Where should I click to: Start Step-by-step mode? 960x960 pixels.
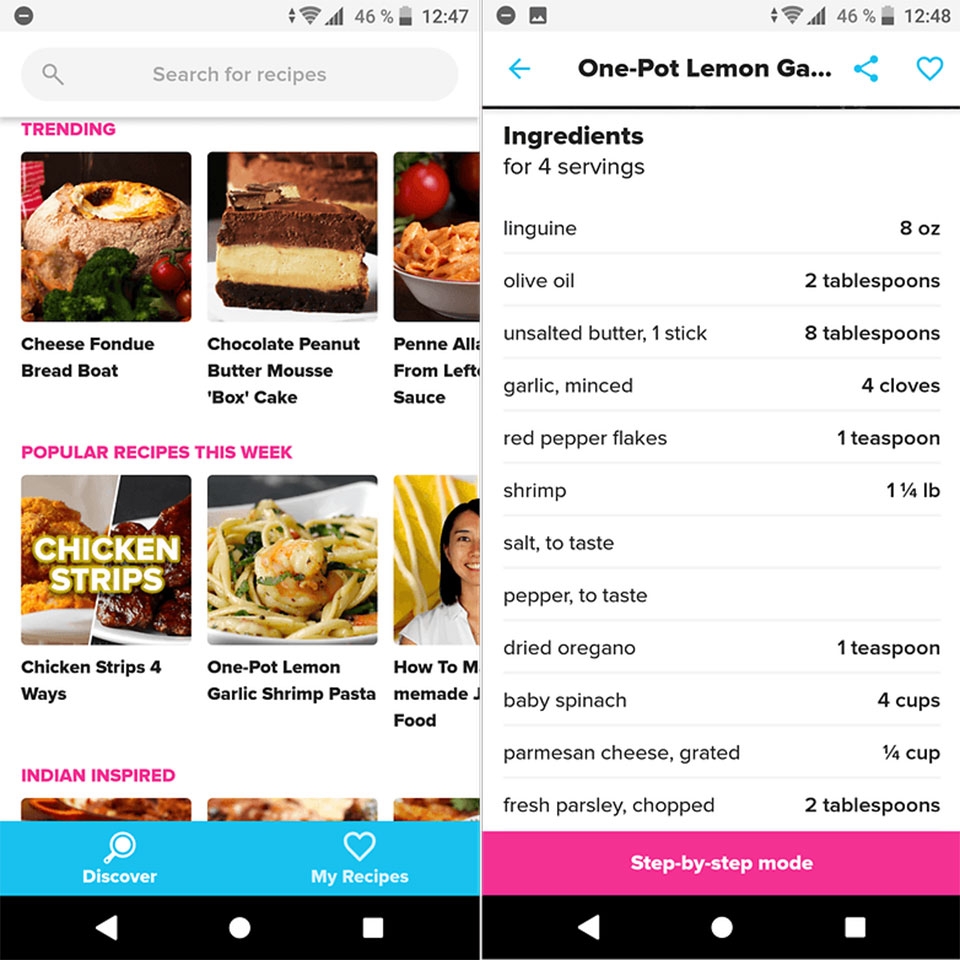(721, 863)
